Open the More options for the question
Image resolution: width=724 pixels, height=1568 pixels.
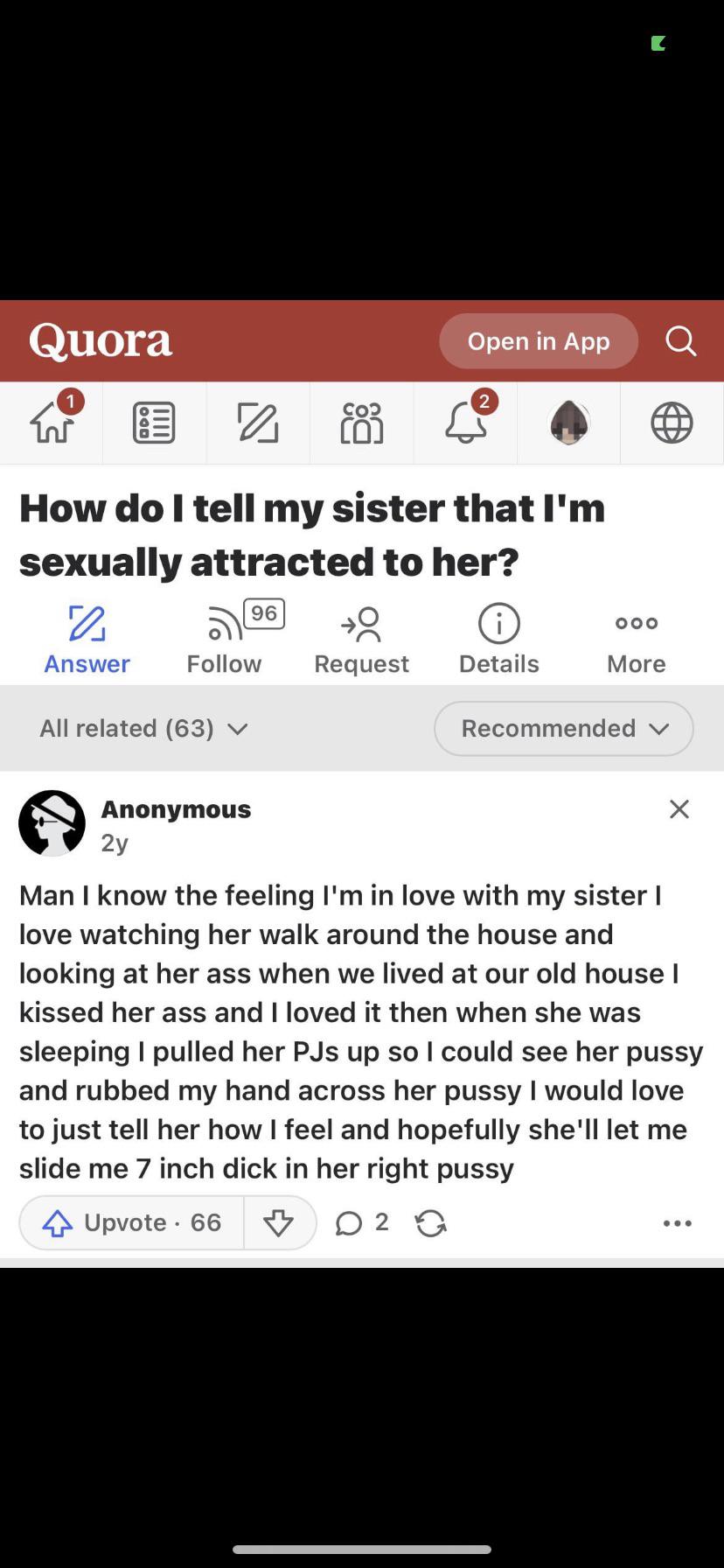tap(636, 640)
